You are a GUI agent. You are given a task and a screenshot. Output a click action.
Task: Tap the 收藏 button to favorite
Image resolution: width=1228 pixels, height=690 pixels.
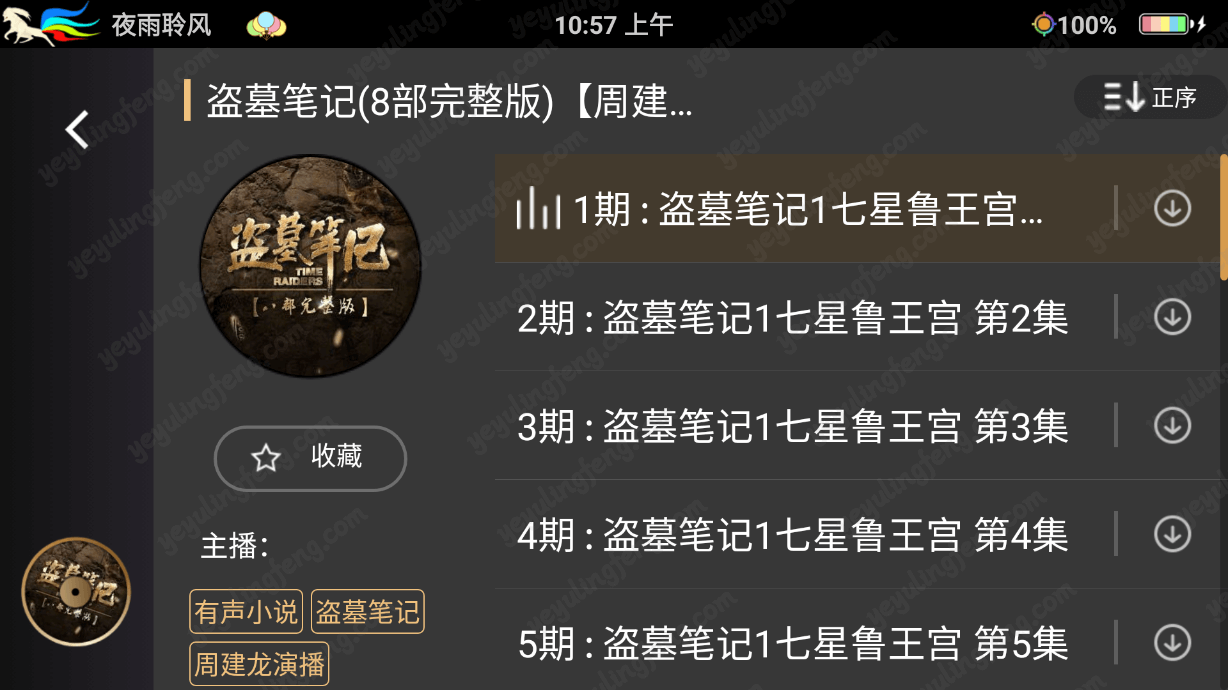click(x=310, y=458)
